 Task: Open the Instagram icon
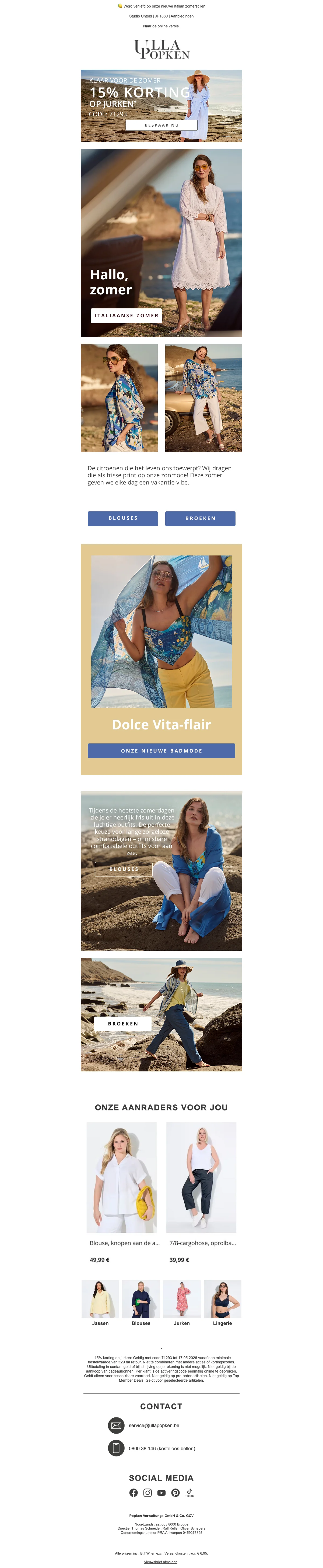tap(148, 1492)
